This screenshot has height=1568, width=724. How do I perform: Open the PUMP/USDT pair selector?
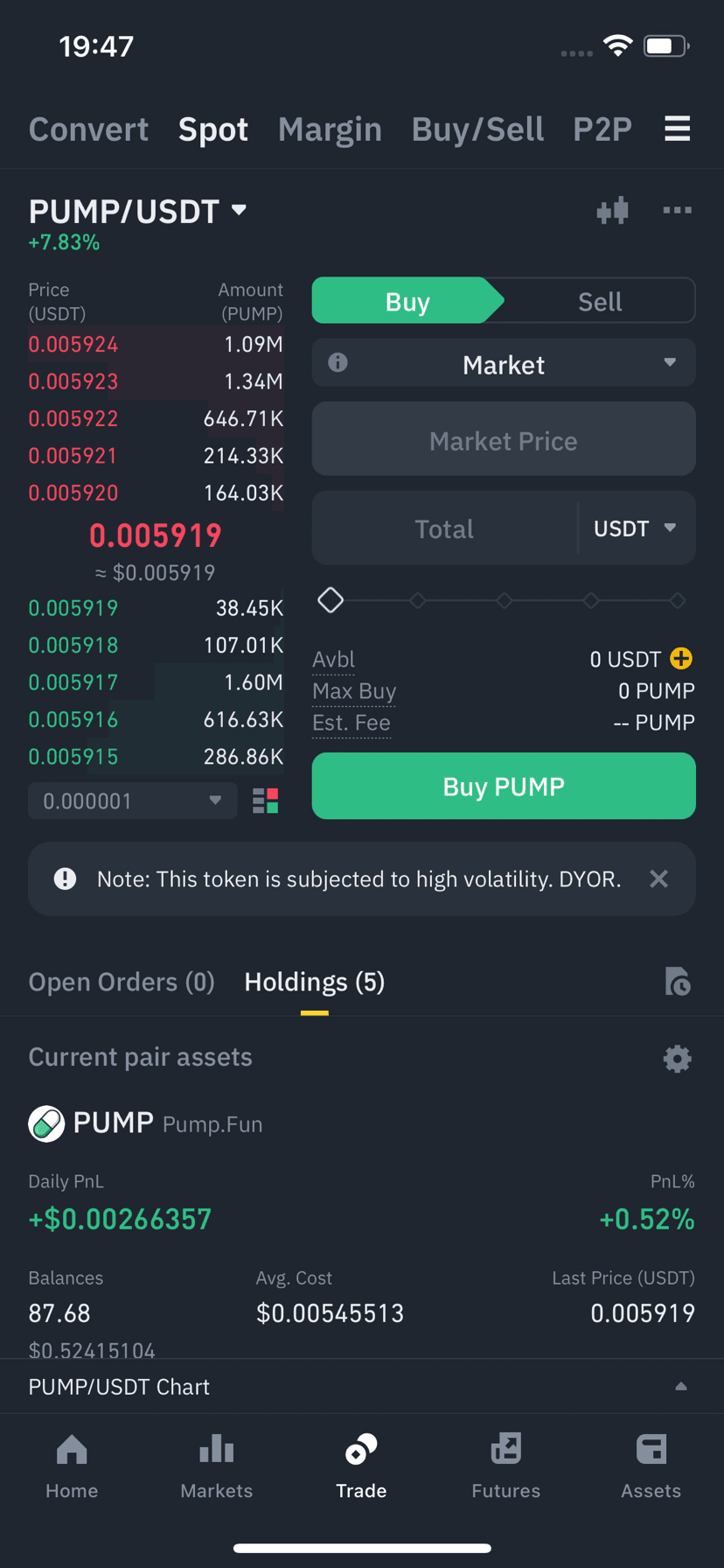137,211
